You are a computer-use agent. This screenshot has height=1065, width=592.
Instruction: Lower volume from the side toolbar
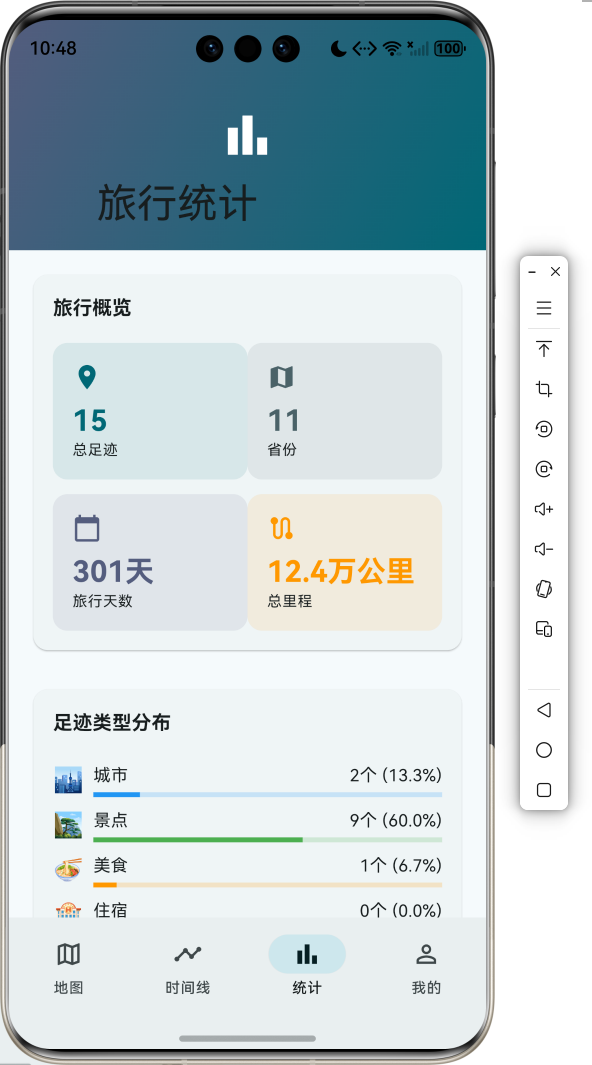tap(544, 549)
